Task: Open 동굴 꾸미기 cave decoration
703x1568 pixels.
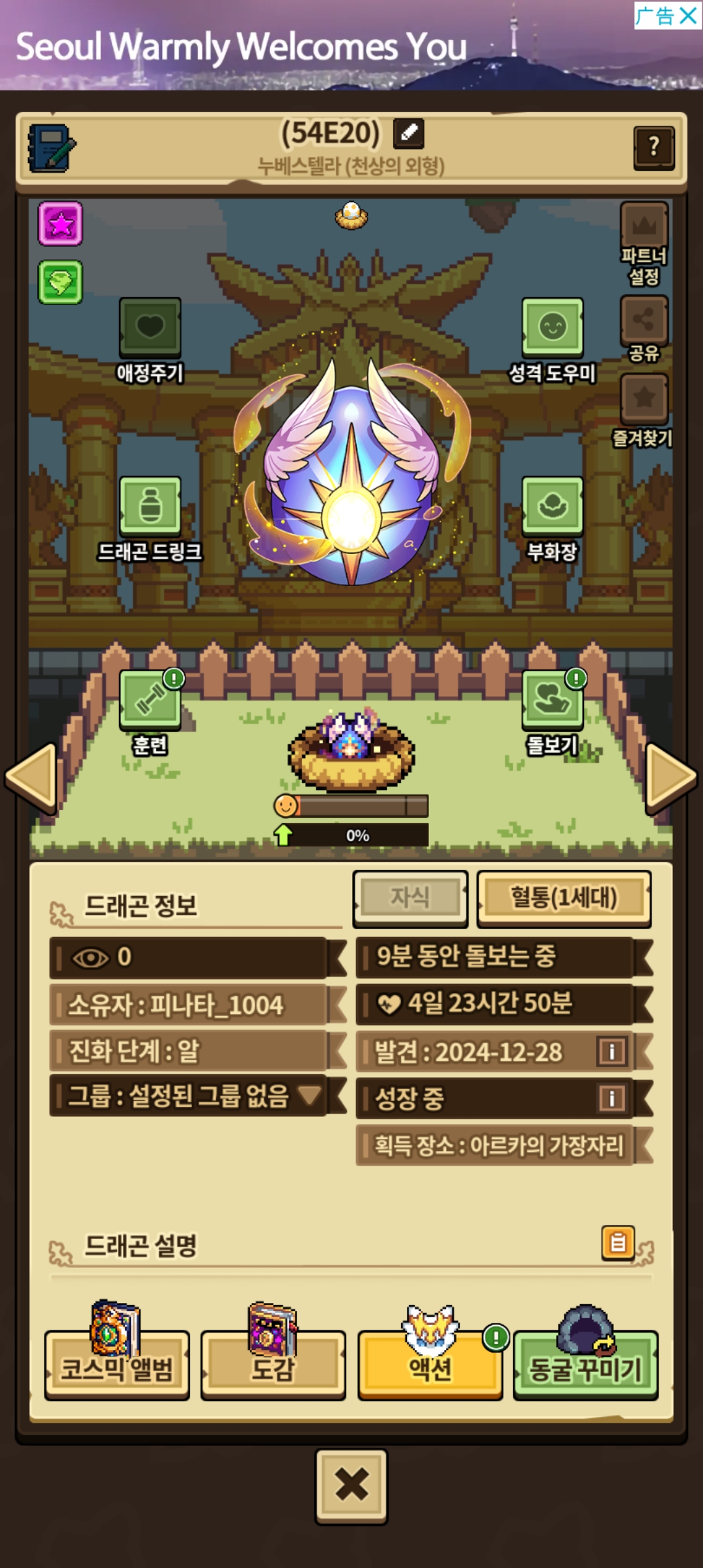Action: coord(585,1366)
